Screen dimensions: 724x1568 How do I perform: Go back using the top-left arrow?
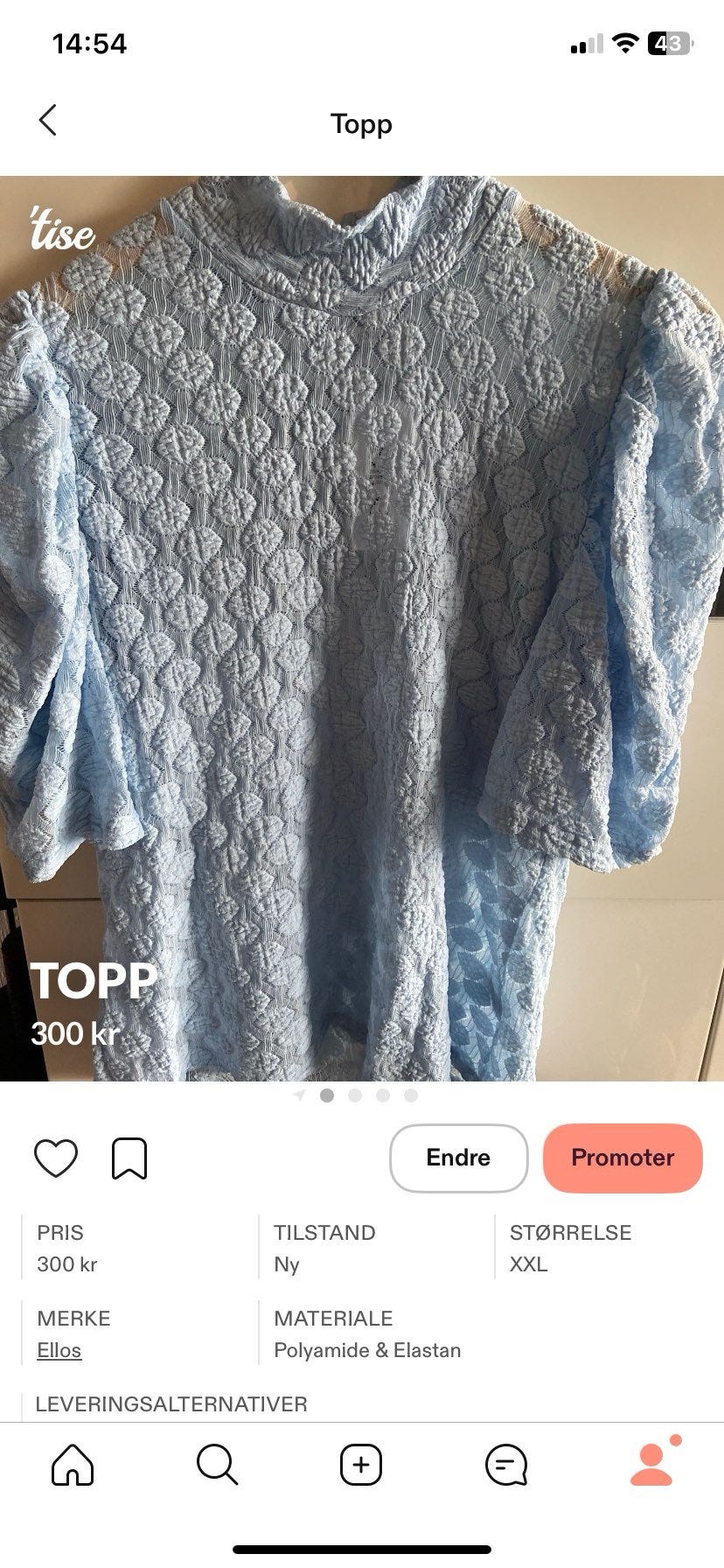pos(48,121)
